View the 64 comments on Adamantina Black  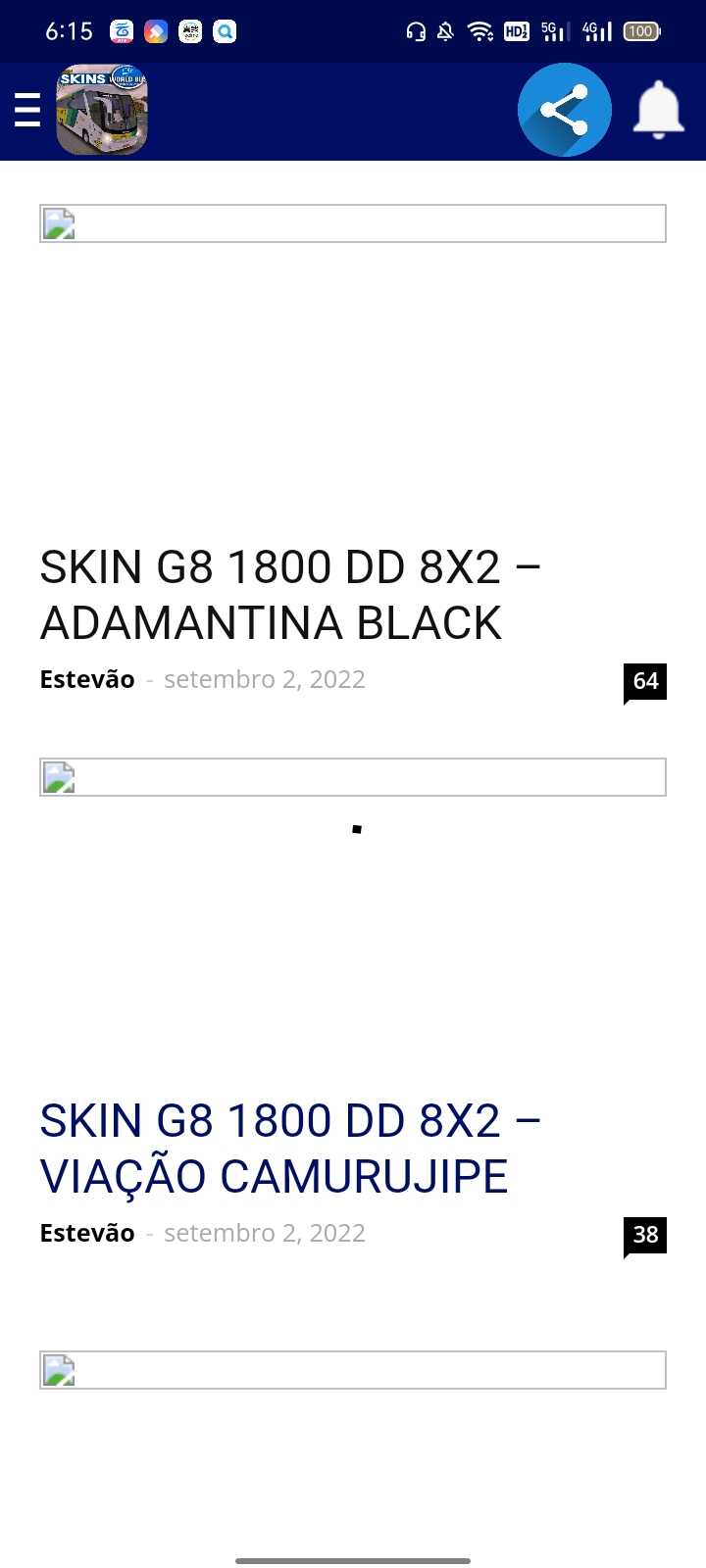(x=645, y=681)
